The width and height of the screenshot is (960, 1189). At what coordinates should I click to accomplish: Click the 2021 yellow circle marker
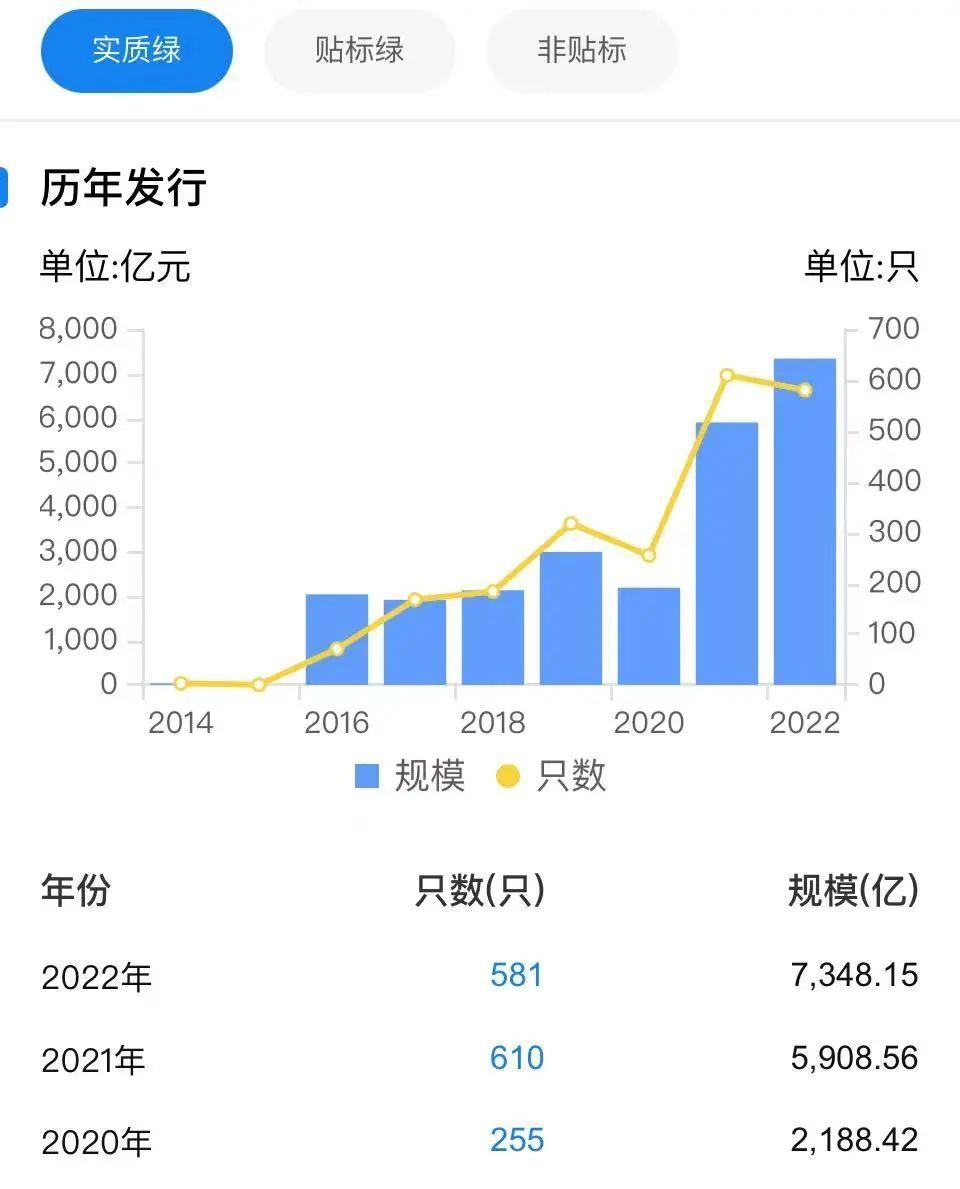(x=726, y=375)
